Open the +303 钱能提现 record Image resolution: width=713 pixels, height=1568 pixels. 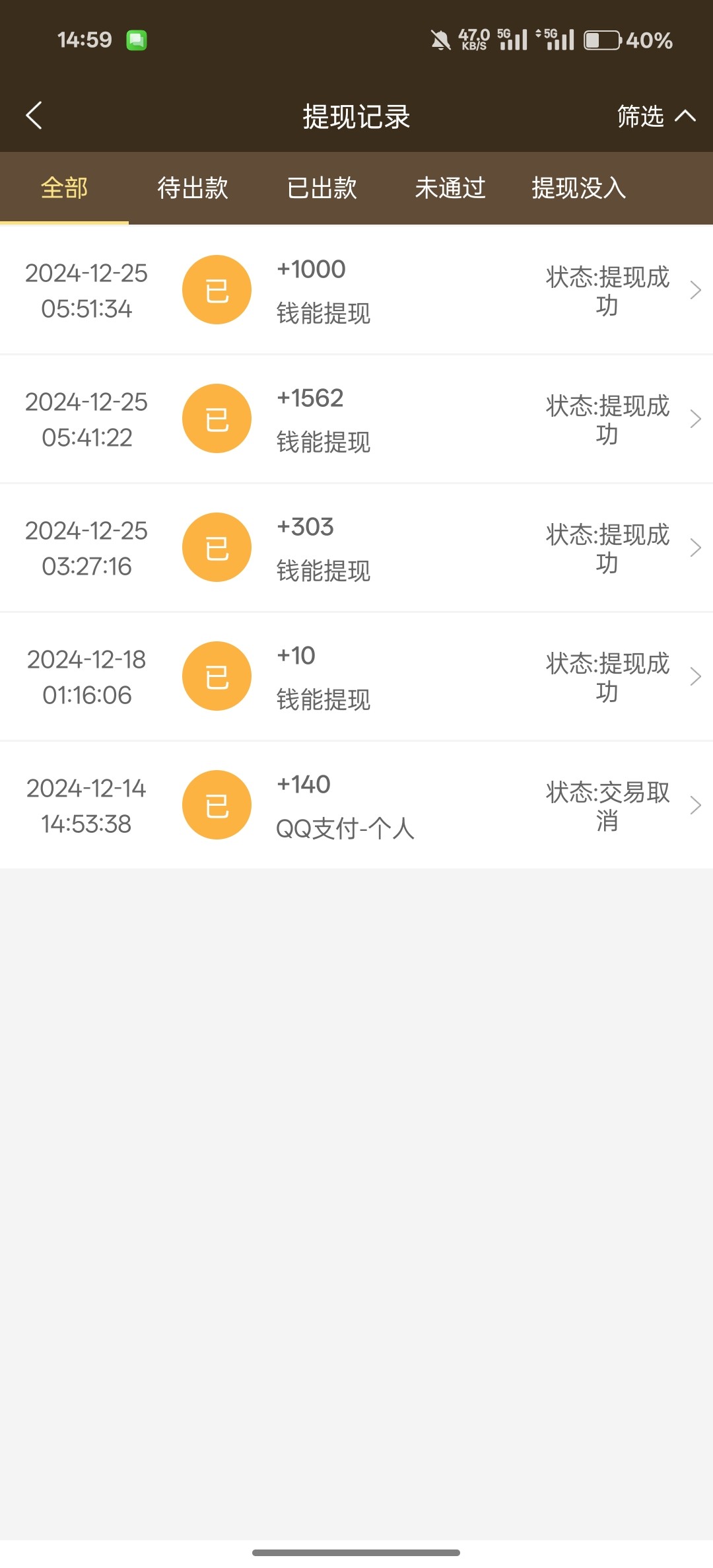coord(356,548)
